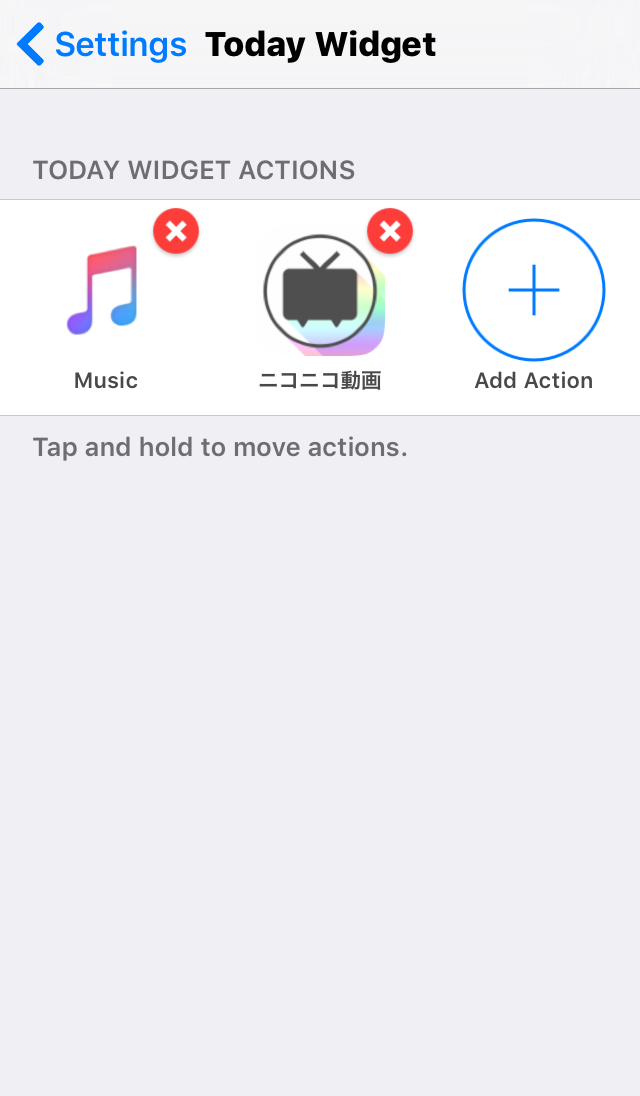The image size is (640, 1096).
Task: Go back to Settings
Action: point(102,45)
